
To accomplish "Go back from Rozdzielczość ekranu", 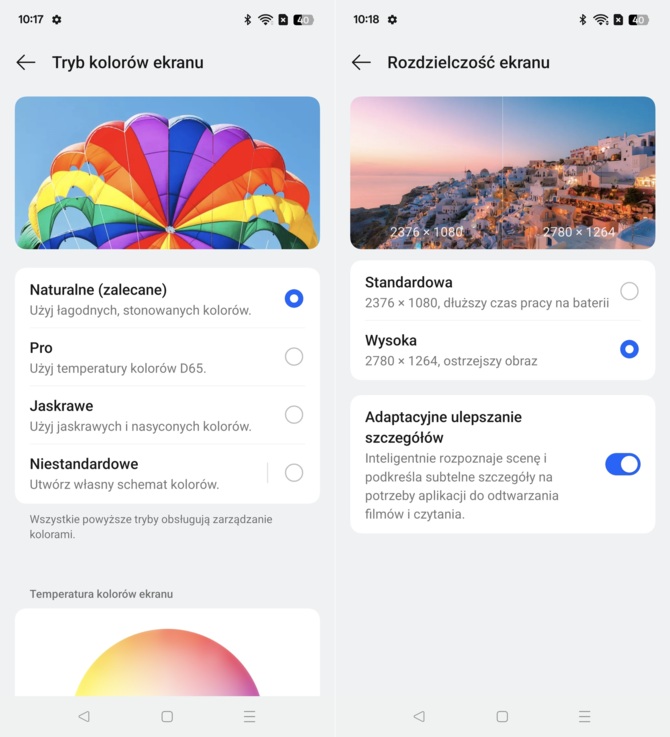I will click(x=361, y=62).
